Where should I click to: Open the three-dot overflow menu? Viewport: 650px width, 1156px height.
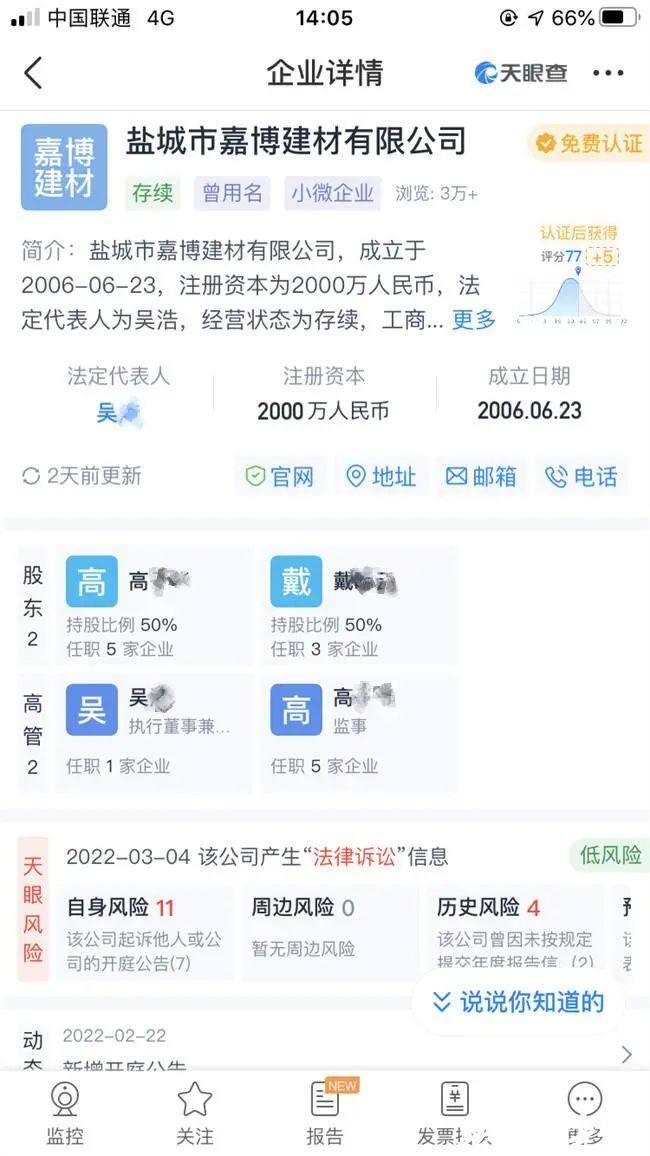pos(608,73)
